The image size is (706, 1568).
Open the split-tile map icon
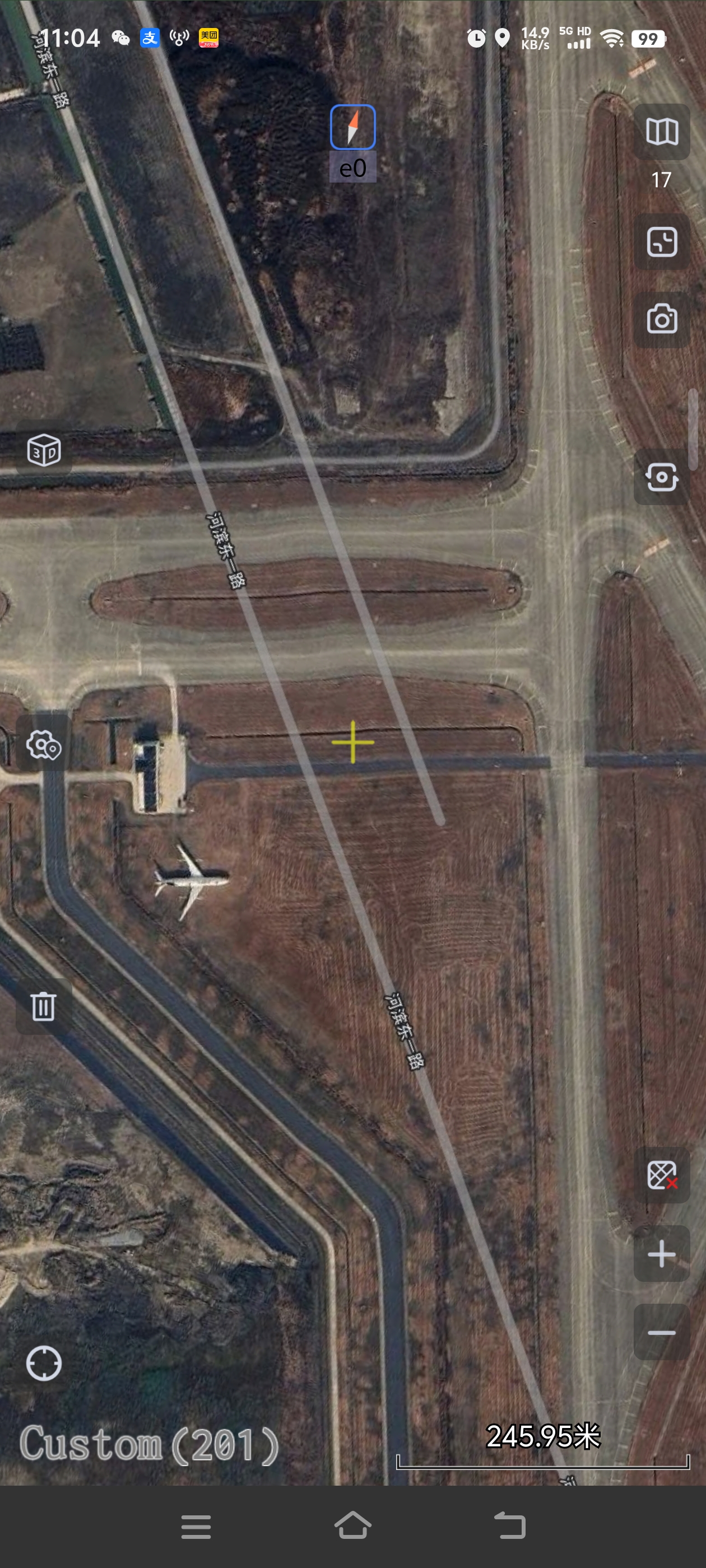point(662,242)
